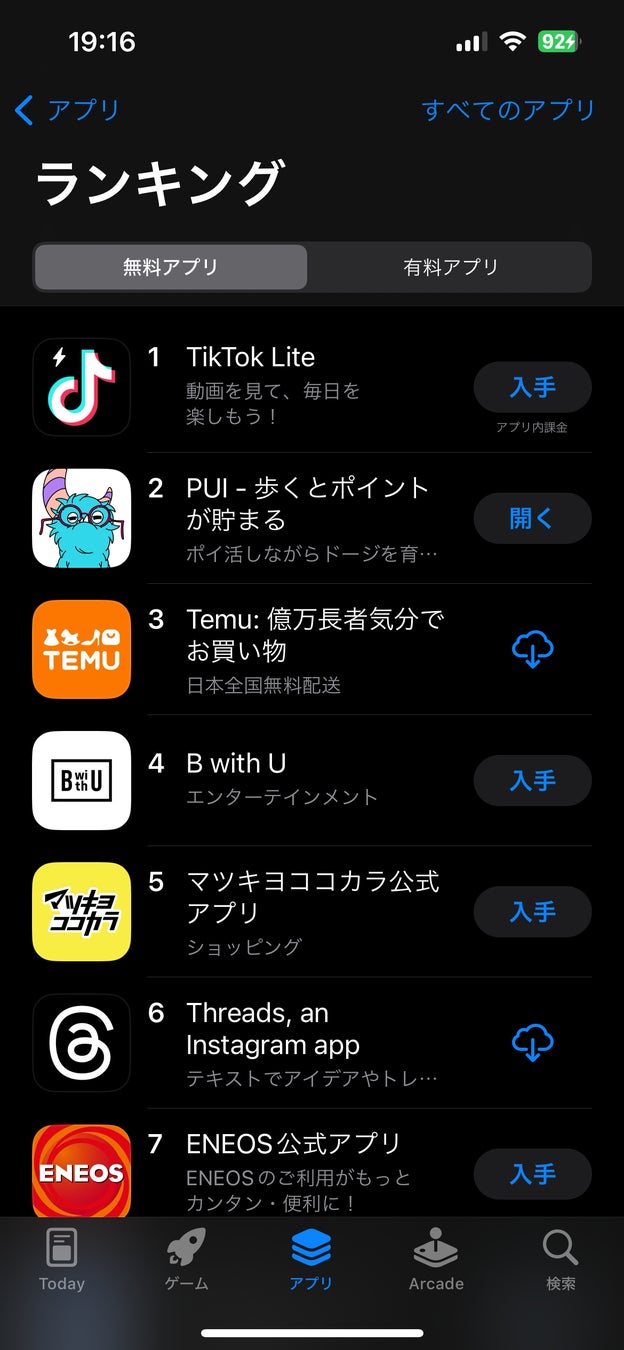Get the ENEOS公式アプリ
Viewport: 624px width, 1350px height.
click(x=532, y=1174)
